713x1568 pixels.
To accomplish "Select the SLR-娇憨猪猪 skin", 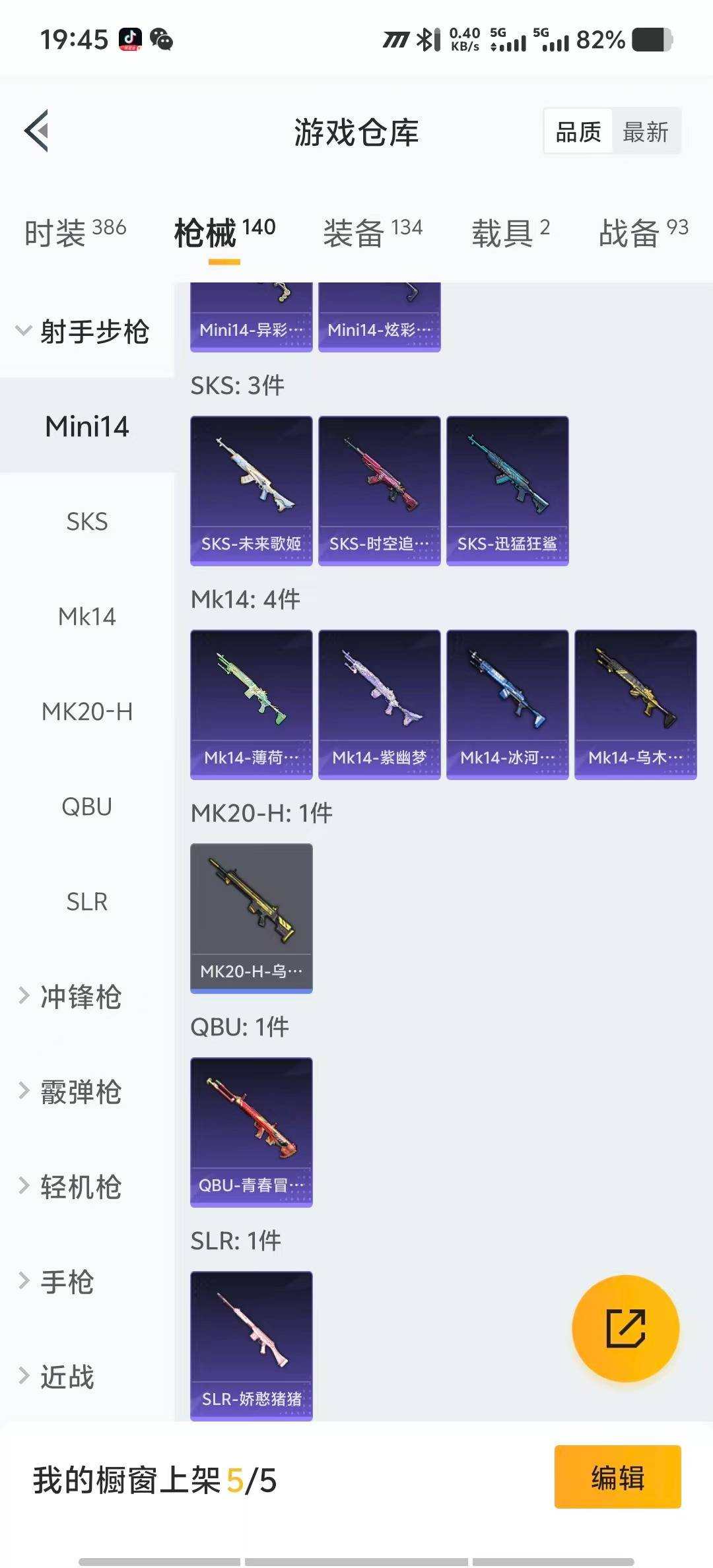I will 251,1343.
